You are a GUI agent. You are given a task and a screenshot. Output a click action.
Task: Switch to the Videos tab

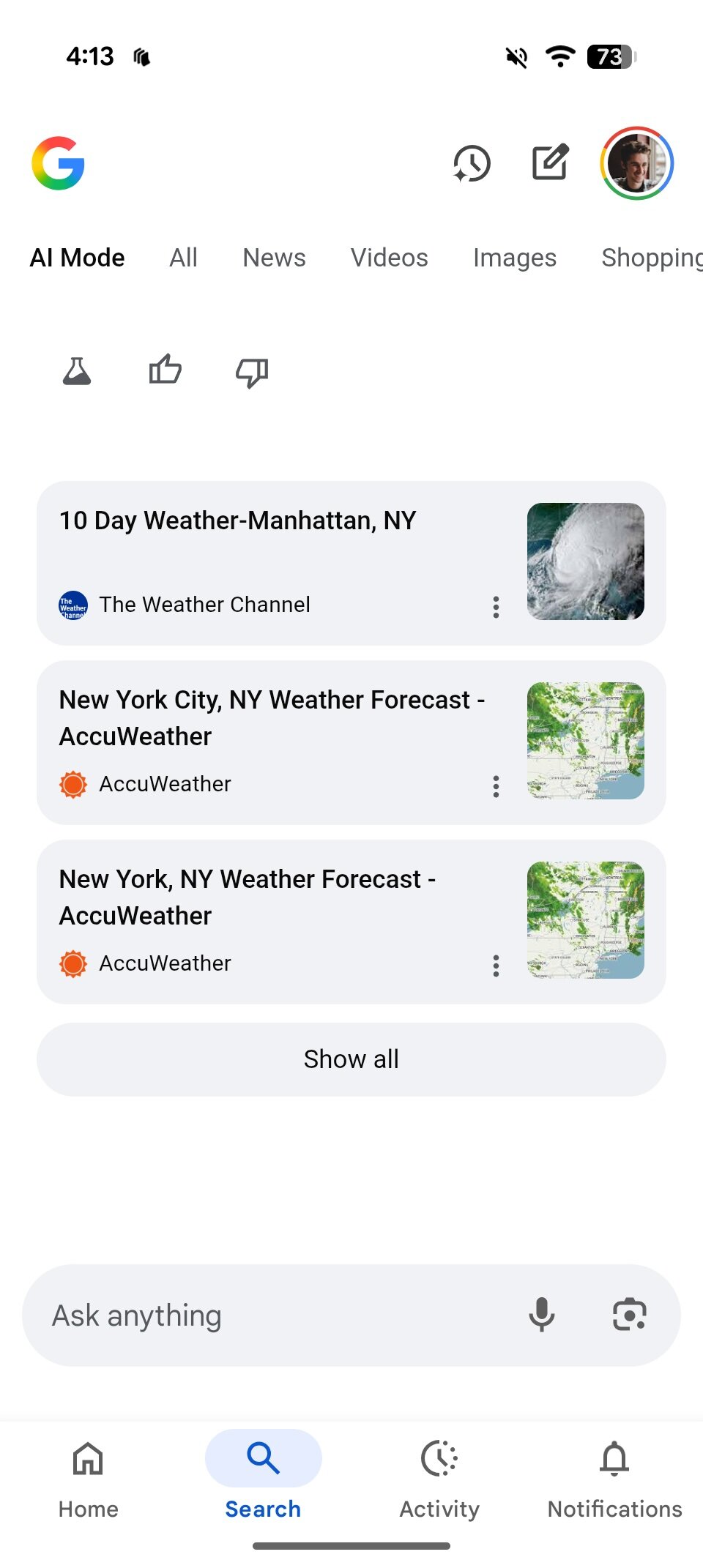(x=389, y=258)
